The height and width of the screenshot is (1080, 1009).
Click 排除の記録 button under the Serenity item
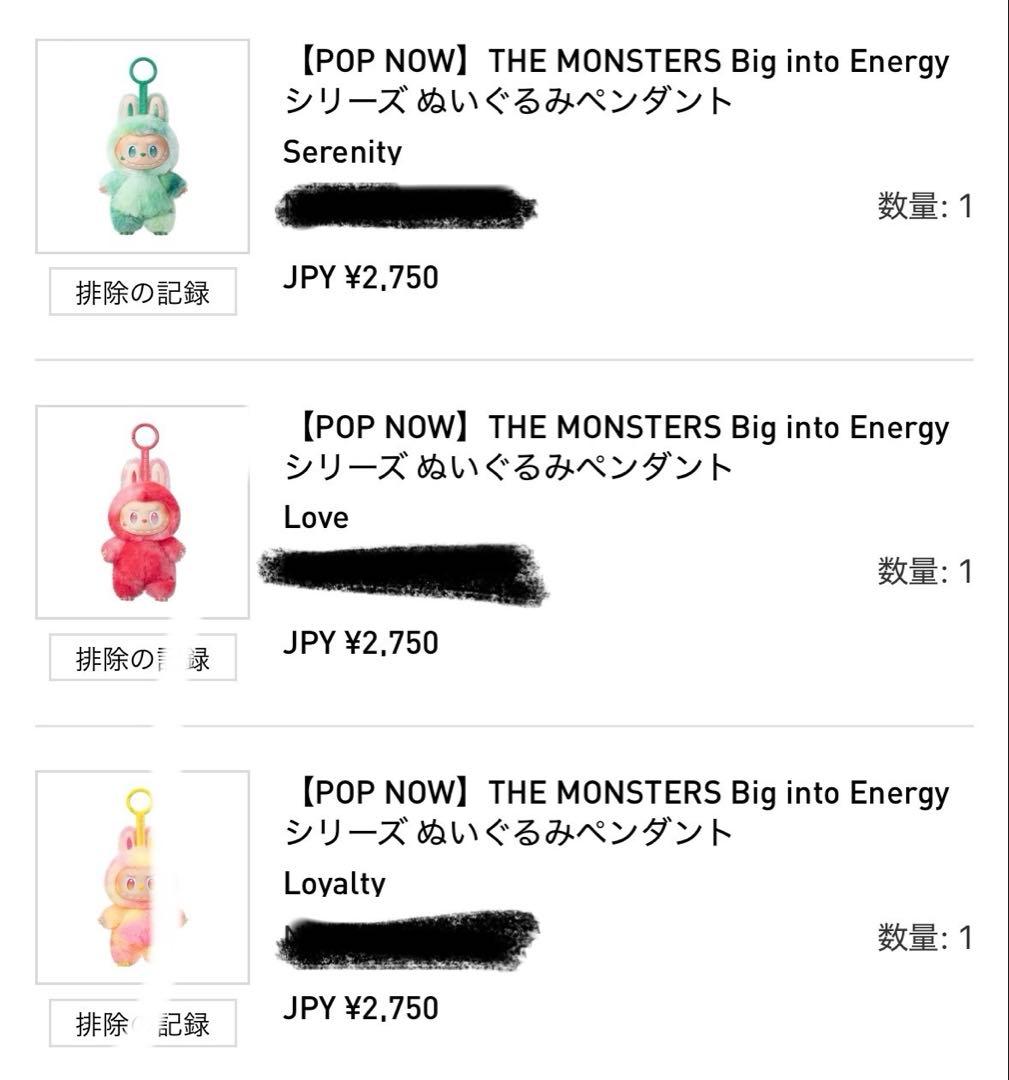pos(142,290)
